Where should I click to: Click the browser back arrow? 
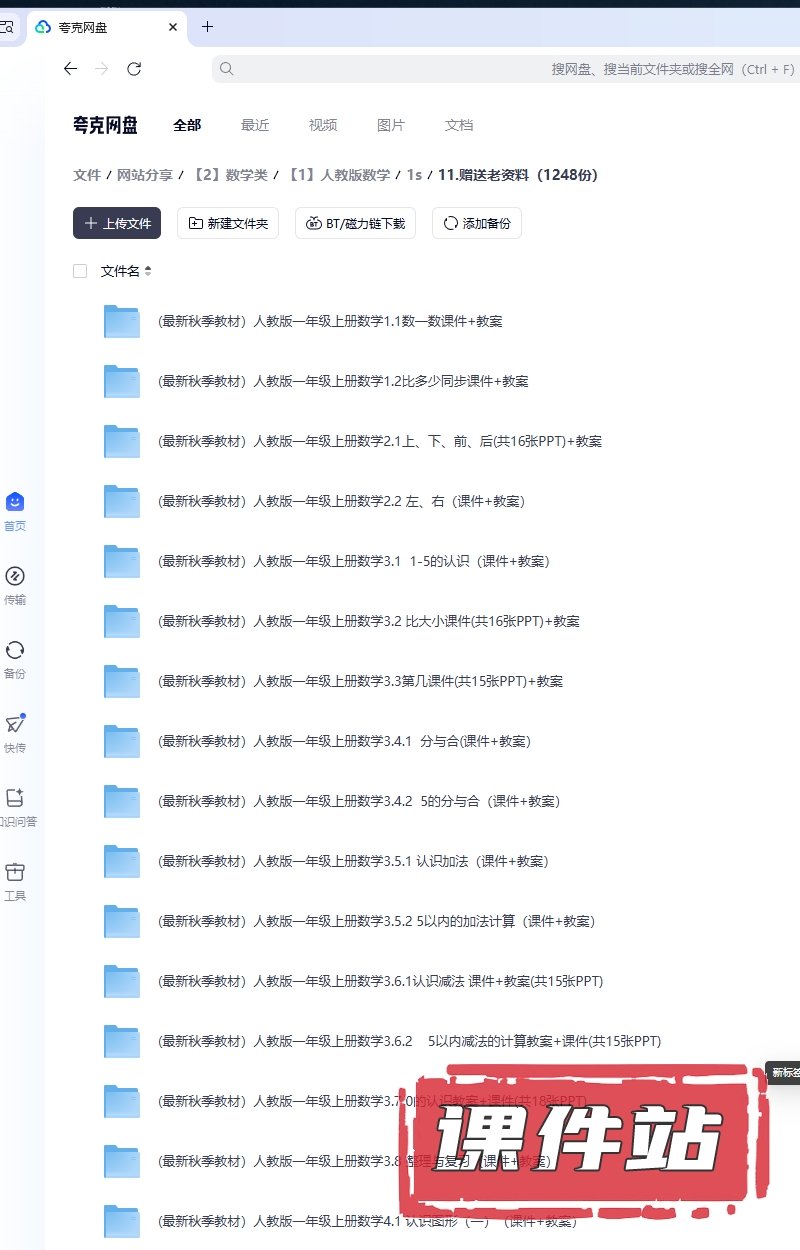click(70, 69)
